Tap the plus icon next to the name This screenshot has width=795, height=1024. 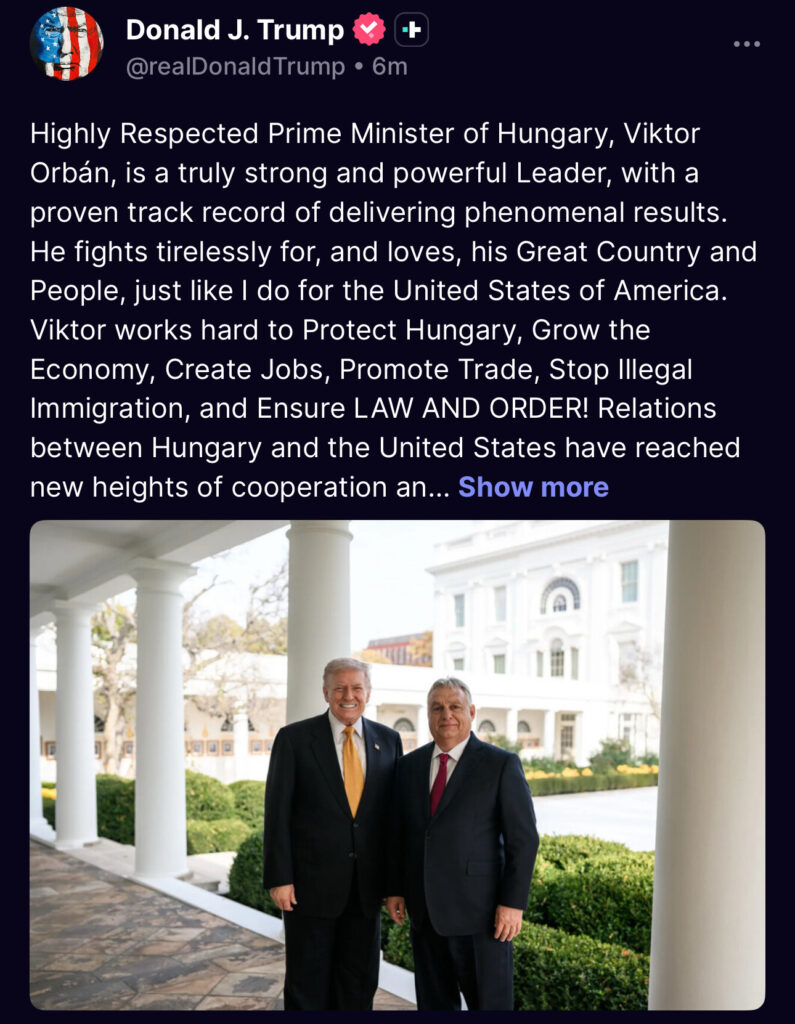click(x=411, y=31)
